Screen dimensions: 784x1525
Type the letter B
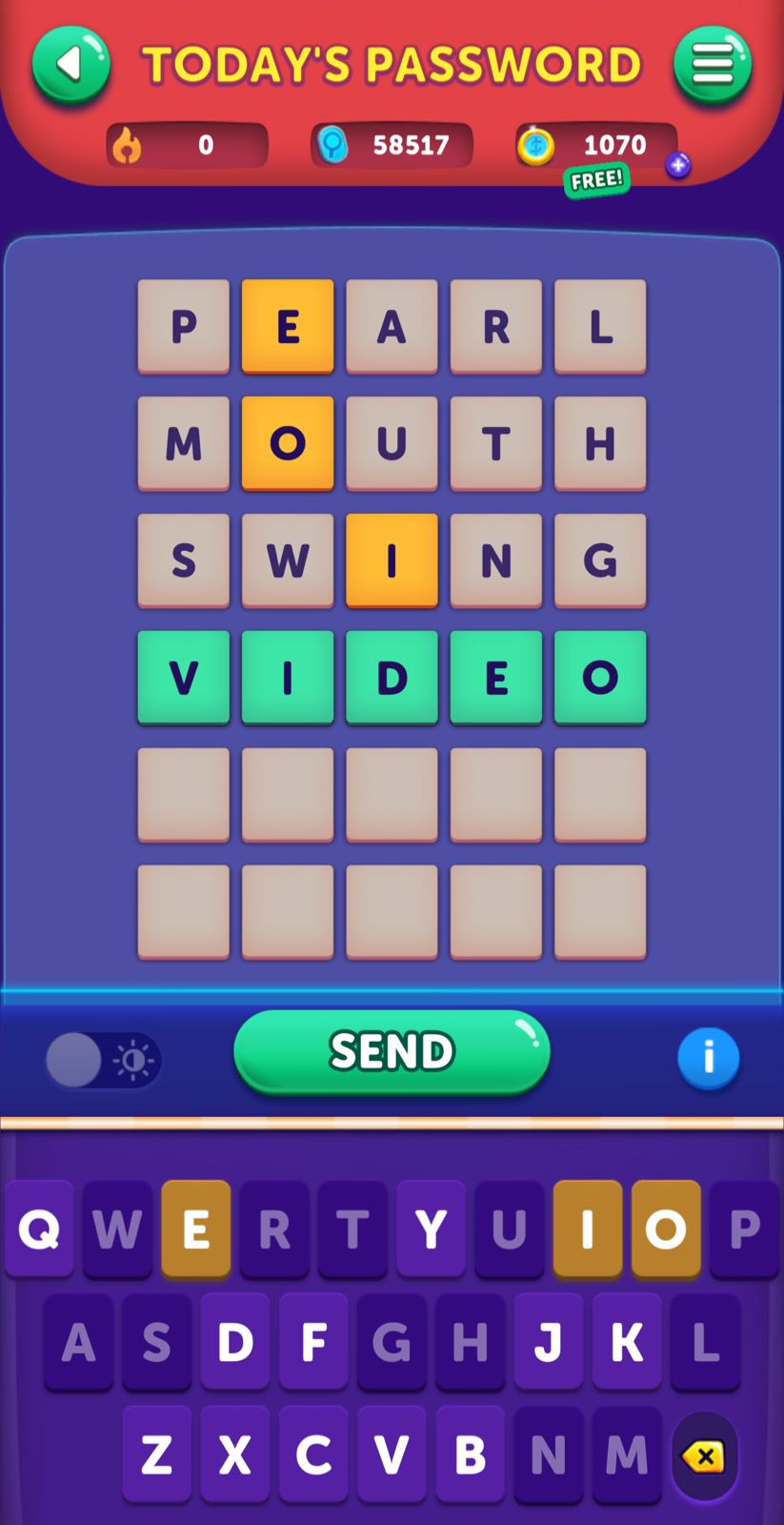point(470,1454)
